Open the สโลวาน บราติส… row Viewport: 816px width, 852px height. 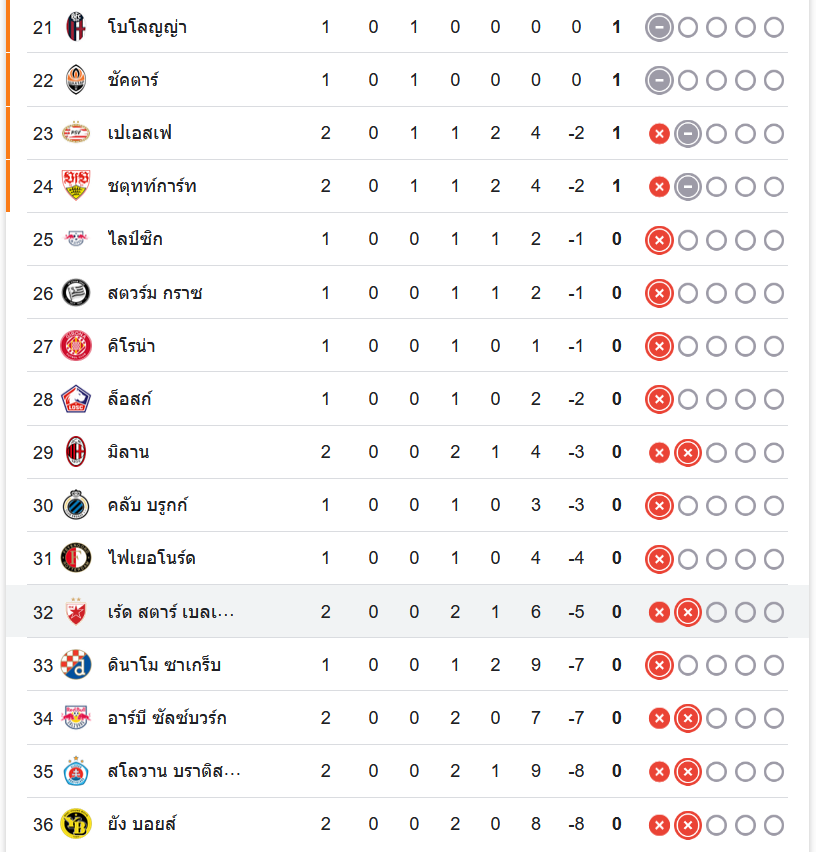(174, 771)
